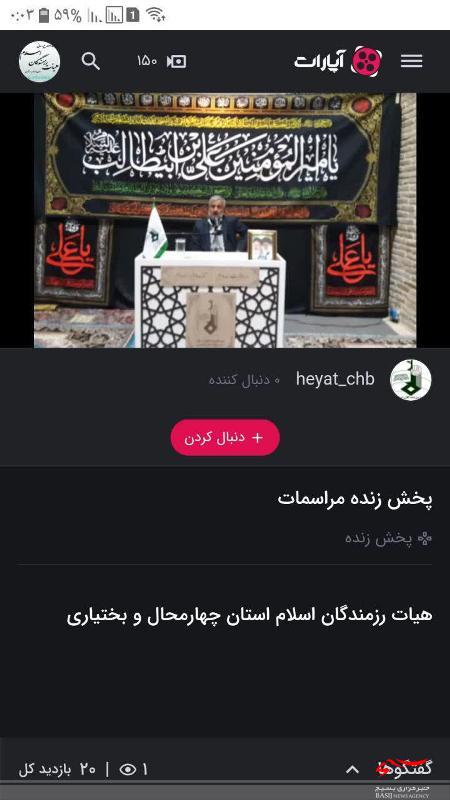Open the profile avatar in top bar
This screenshot has width=450, height=800.
(x=39, y=61)
